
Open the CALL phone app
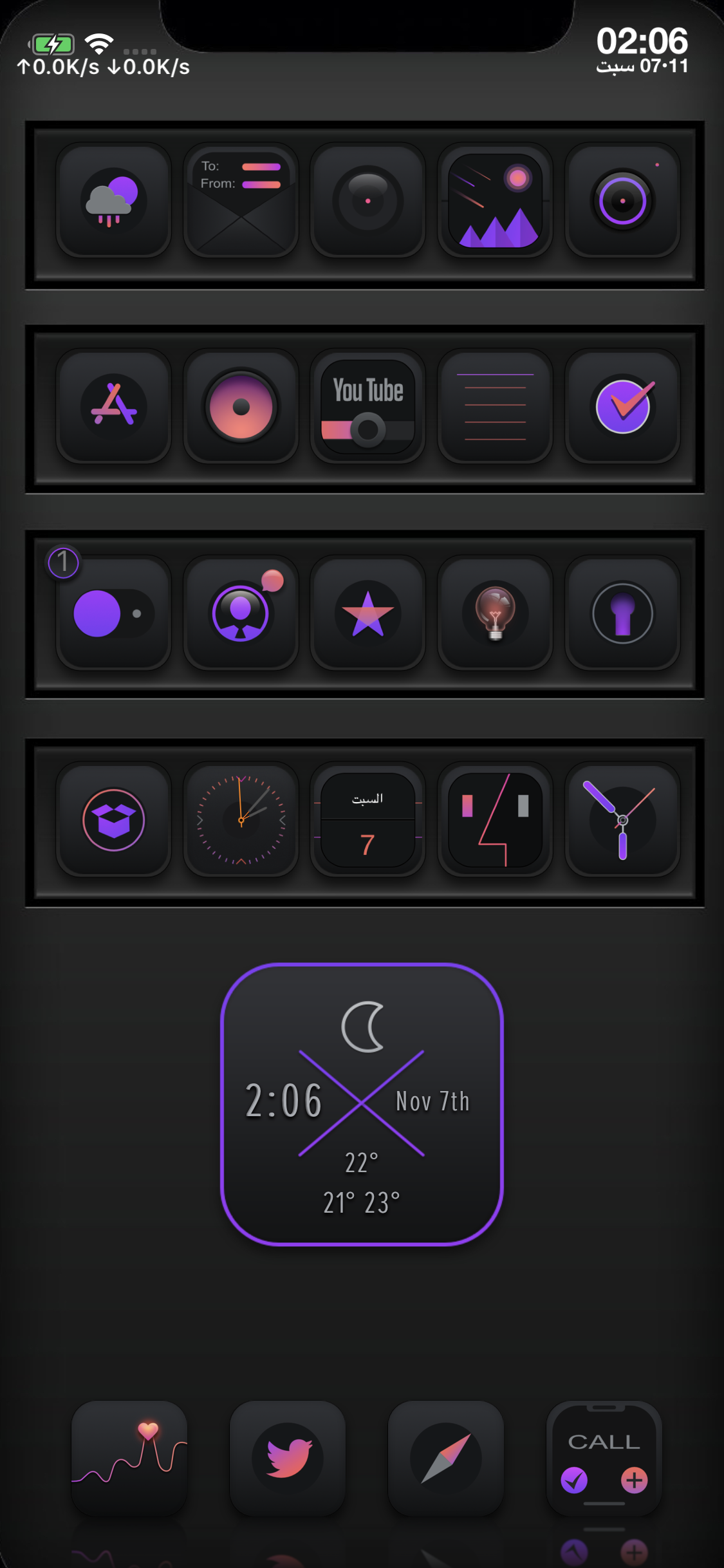[604, 1458]
